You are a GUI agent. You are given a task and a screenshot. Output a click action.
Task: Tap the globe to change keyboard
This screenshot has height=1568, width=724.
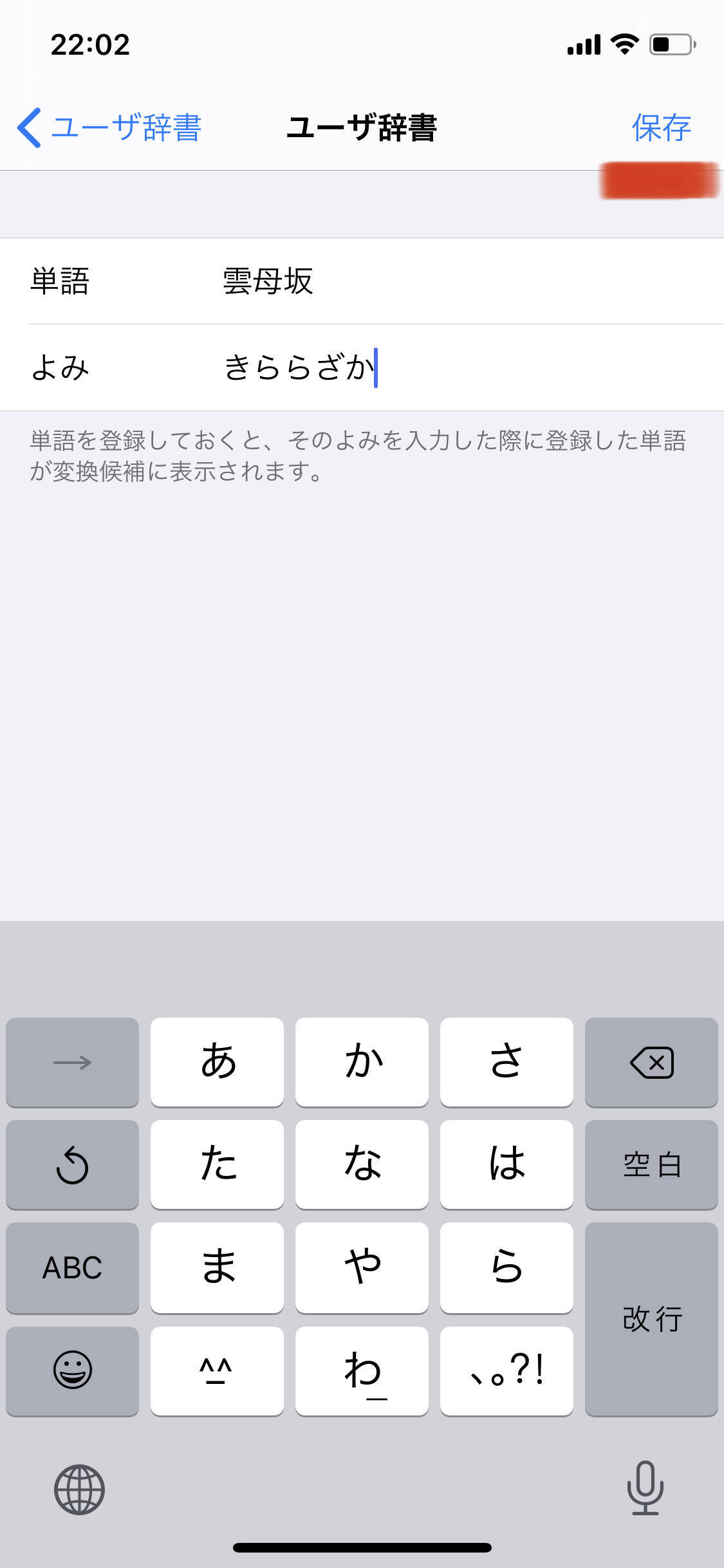click(x=79, y=1489)
